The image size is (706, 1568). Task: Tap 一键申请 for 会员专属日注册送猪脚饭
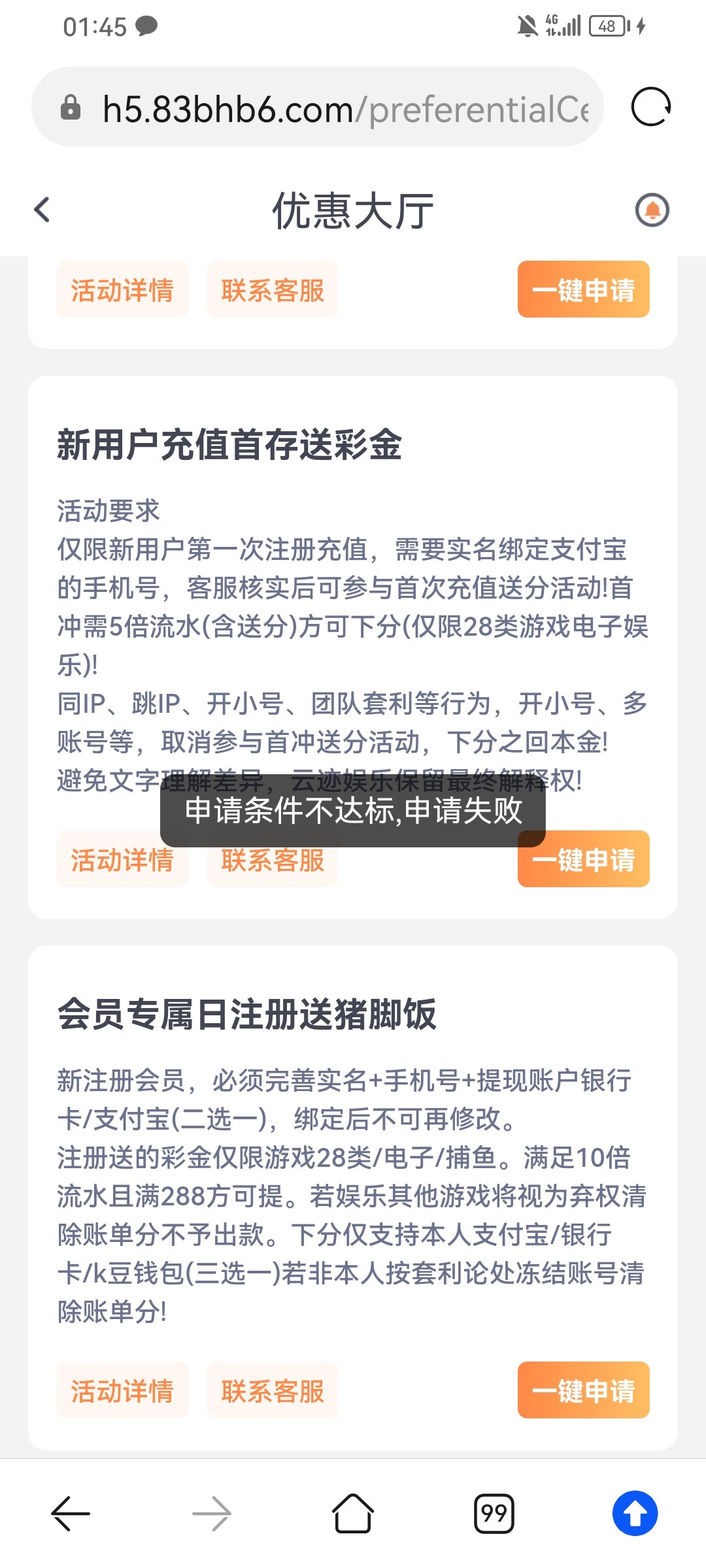pyautogui.click(x=584, y=1390)
